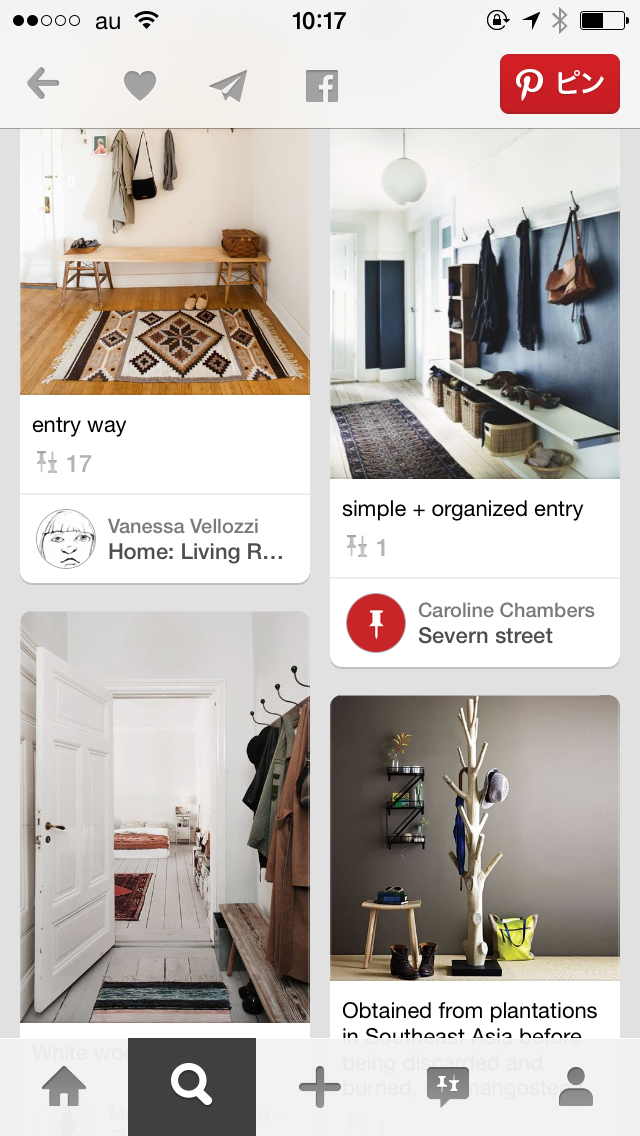Viewport: 640px width, 1136px height.
Task: Tap the red Pin it button
Action: pos(560,84)
